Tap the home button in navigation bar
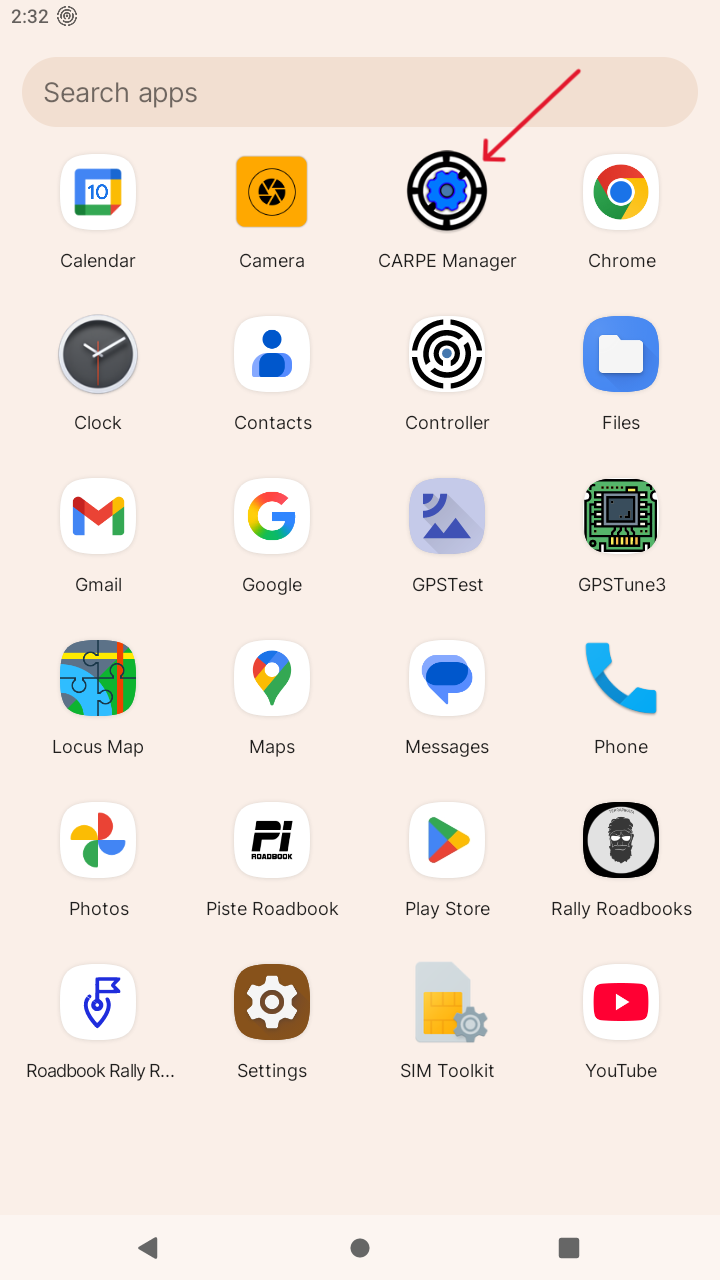The width and height of the screenshot is (720, 1280). [360, 1247]
